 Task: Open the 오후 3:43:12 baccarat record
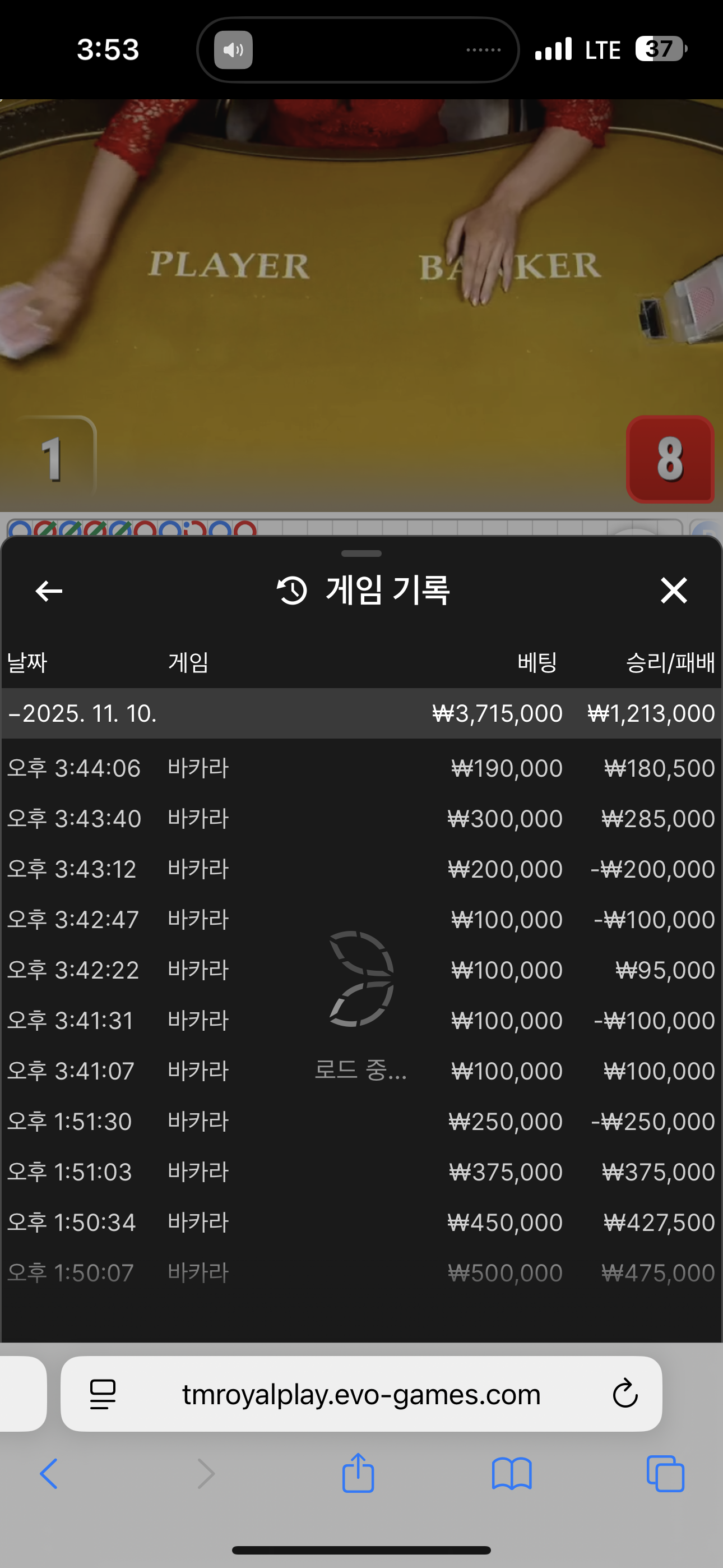click(361, 869)
